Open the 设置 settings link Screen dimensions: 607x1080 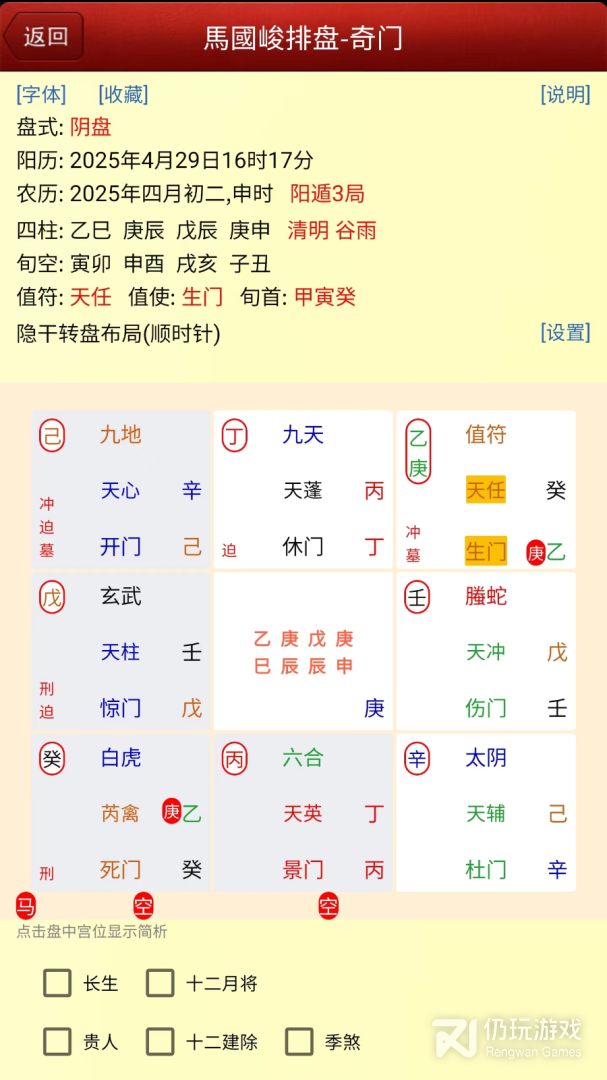(x=566, y=333)
